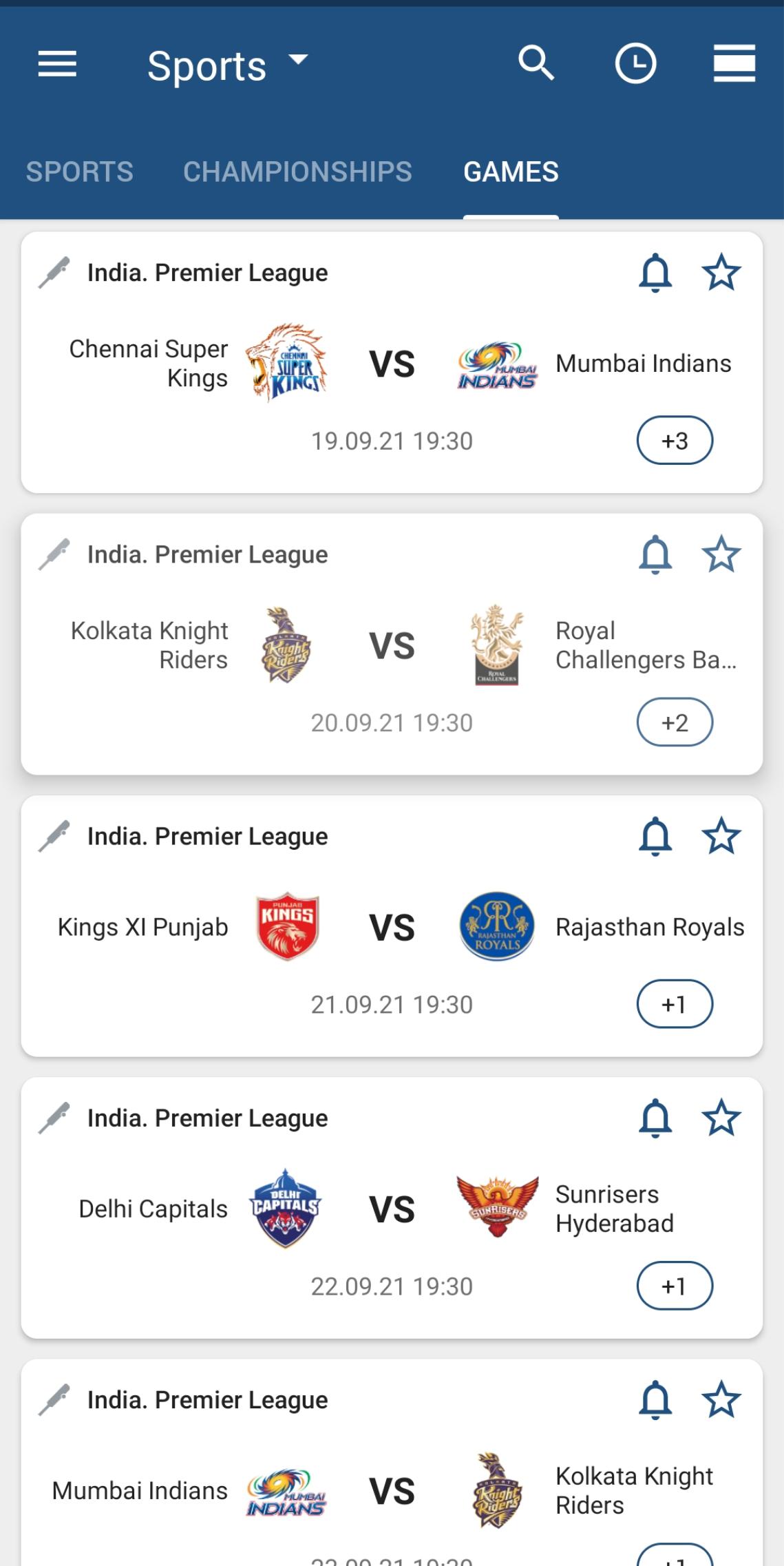Open the layout view icon in app bar
The height and width of the screenshot is (1566, 784).
pyautogui.click(x=734, y=63)
